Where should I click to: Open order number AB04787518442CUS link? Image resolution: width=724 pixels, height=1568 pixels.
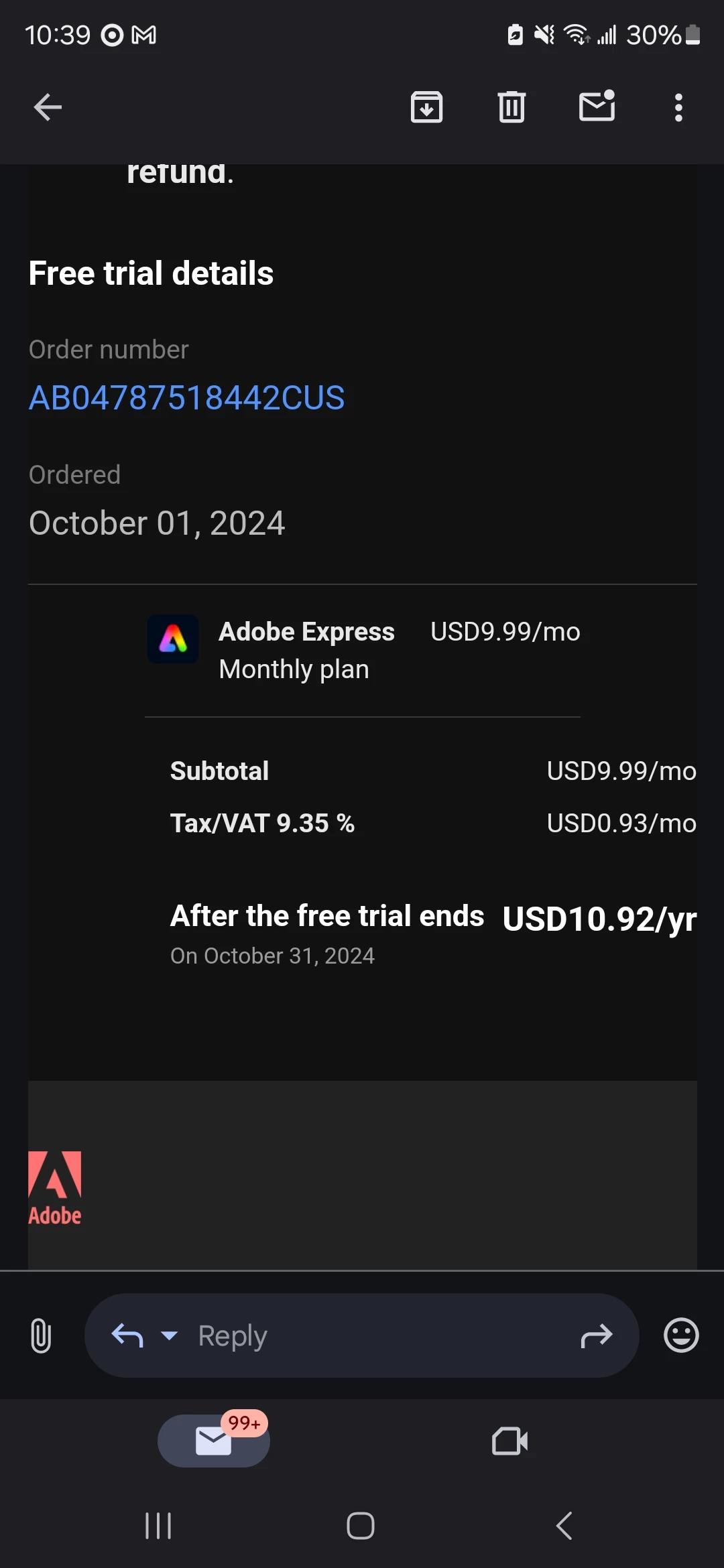186,398
